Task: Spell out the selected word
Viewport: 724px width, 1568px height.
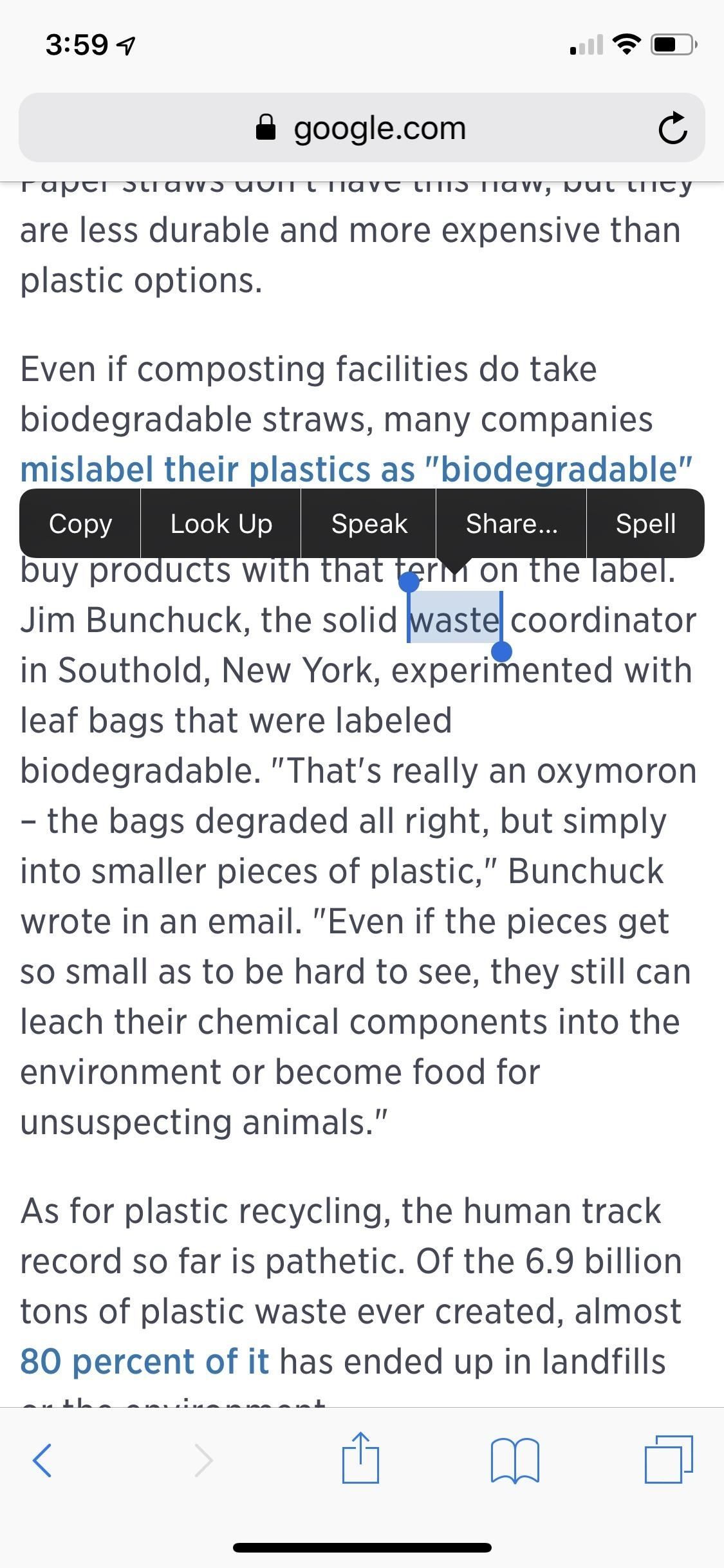Action: 645,523
